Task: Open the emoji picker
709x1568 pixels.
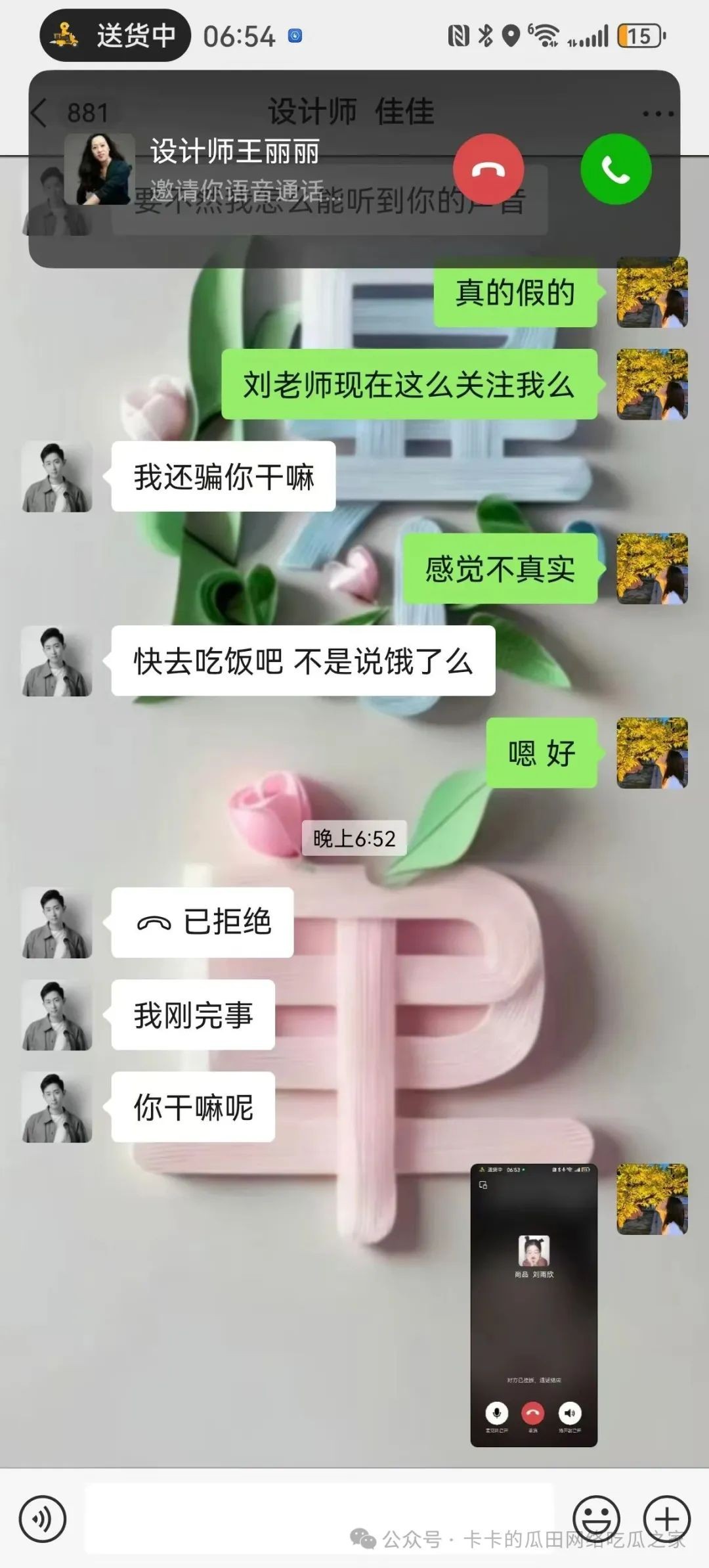Action: tap(596, 1519)
